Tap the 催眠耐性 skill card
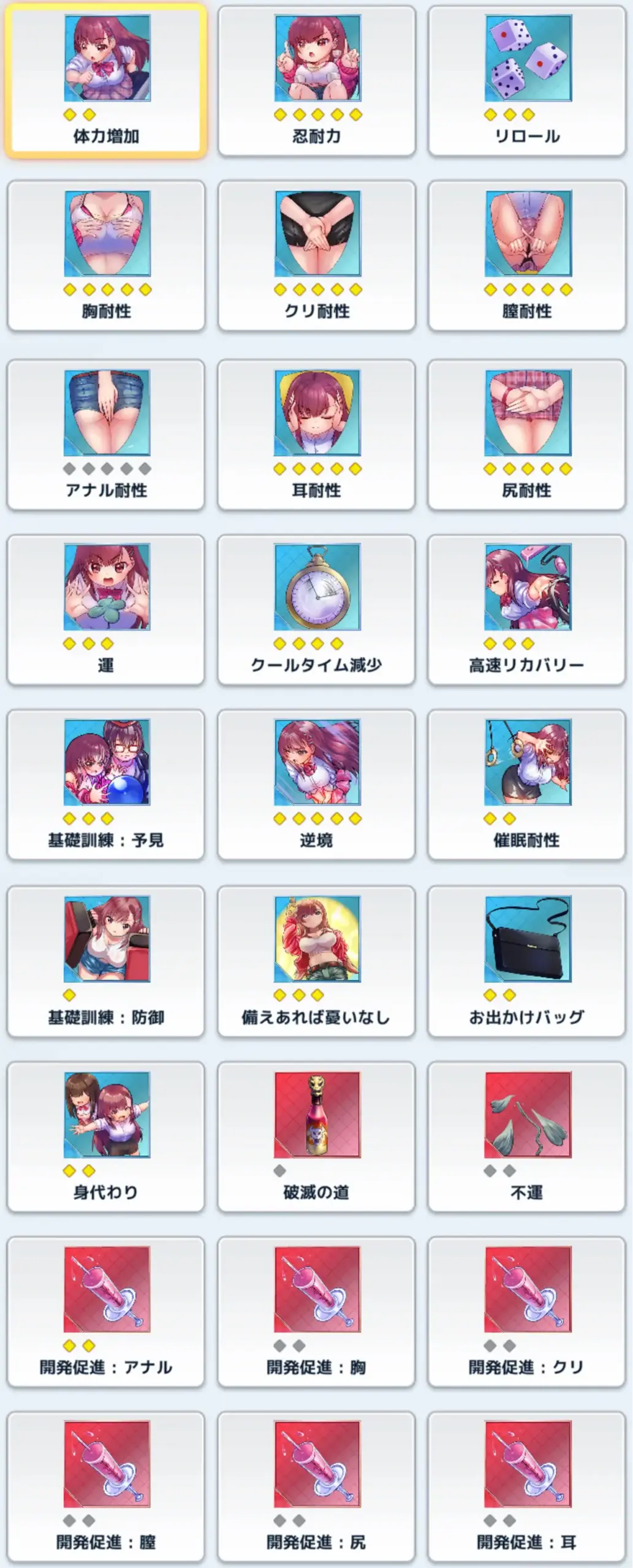633x1568 pixels. coord(527,785)
